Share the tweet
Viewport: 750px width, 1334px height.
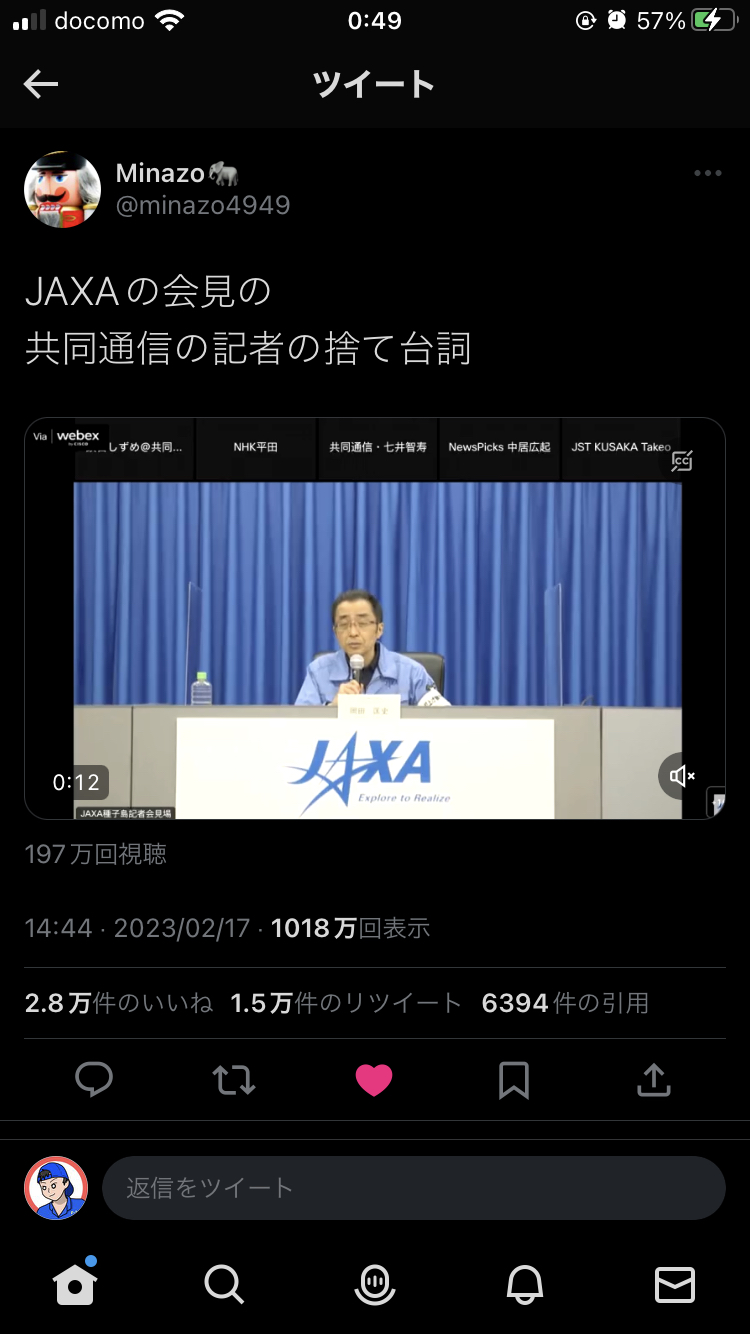[x=654, y=1080]
